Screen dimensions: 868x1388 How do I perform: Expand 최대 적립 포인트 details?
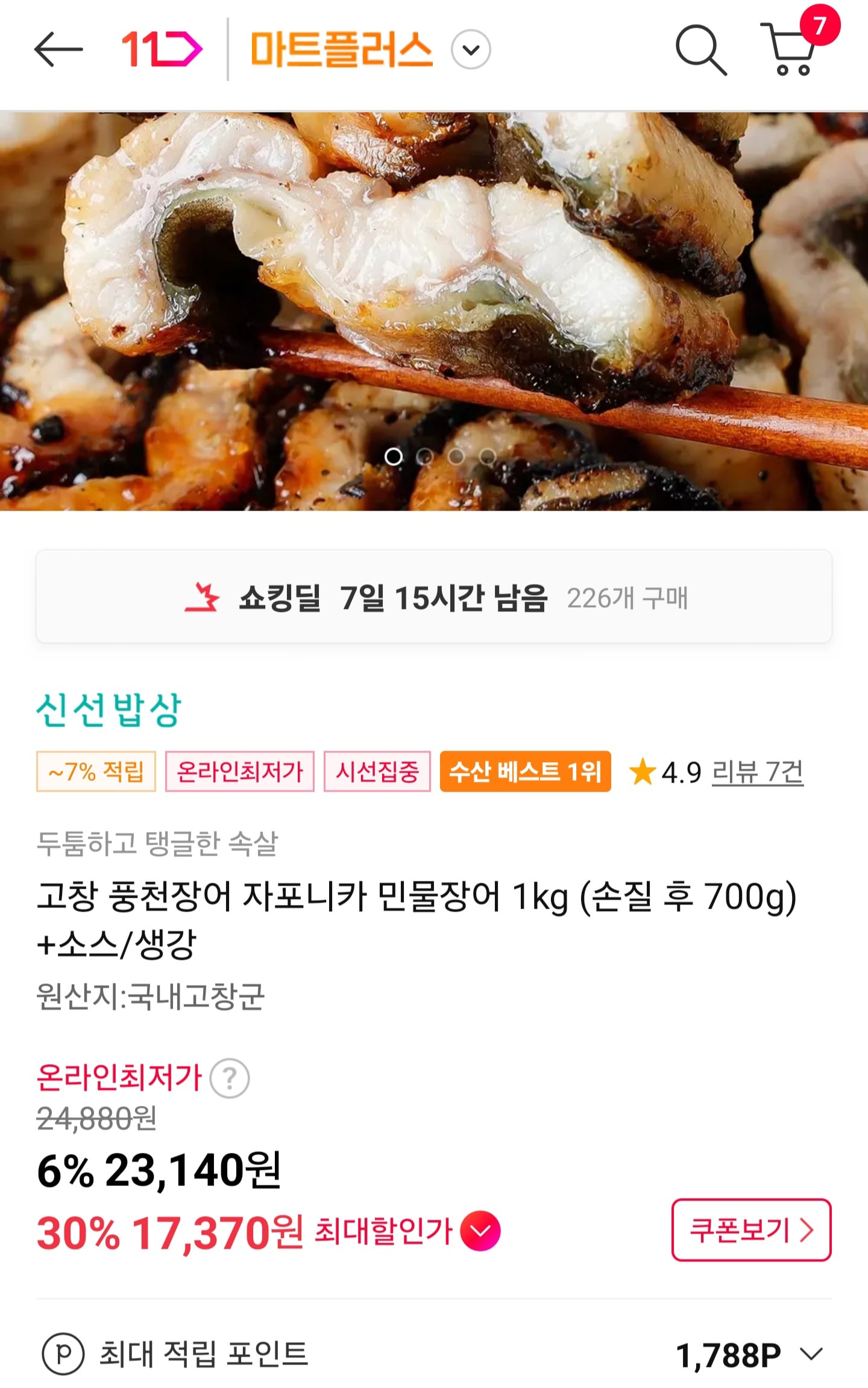click(811, 1355)
